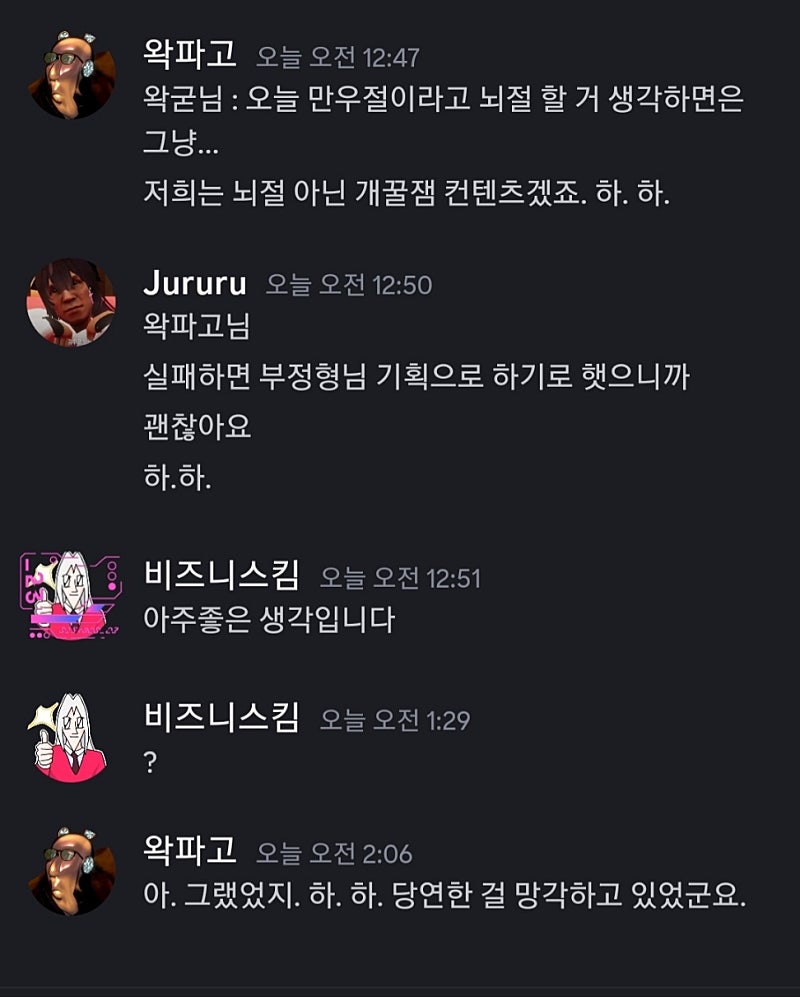Open 왁파고's avatar on the 12:47 message
This screenshot has height=997, width=800.
pyautogui.click(x=71, y=76)
